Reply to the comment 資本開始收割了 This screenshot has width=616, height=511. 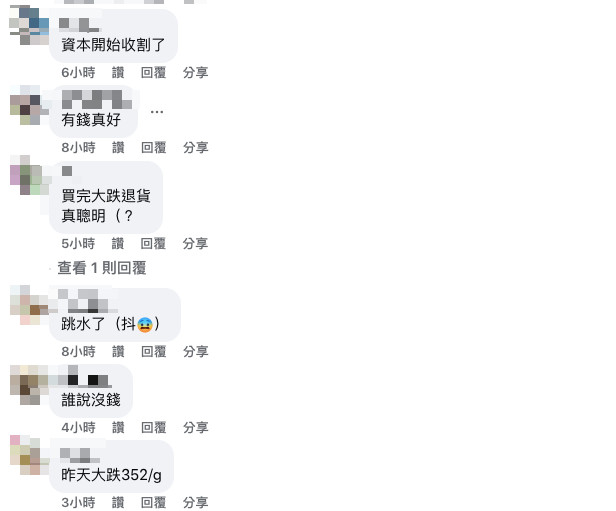(153, 72)
